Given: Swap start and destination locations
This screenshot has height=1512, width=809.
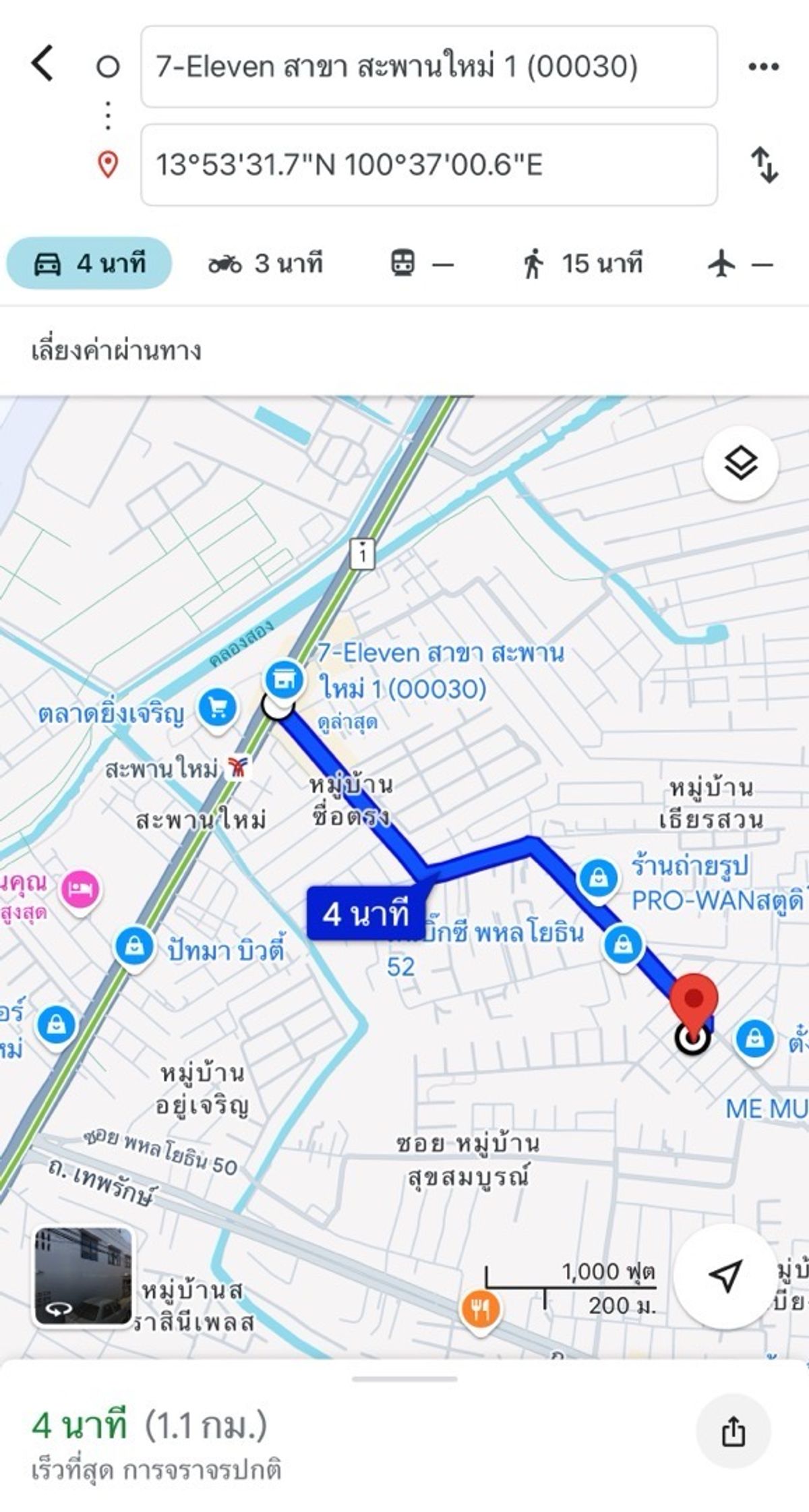Looking at the screenshot, I should click(765, 165).
